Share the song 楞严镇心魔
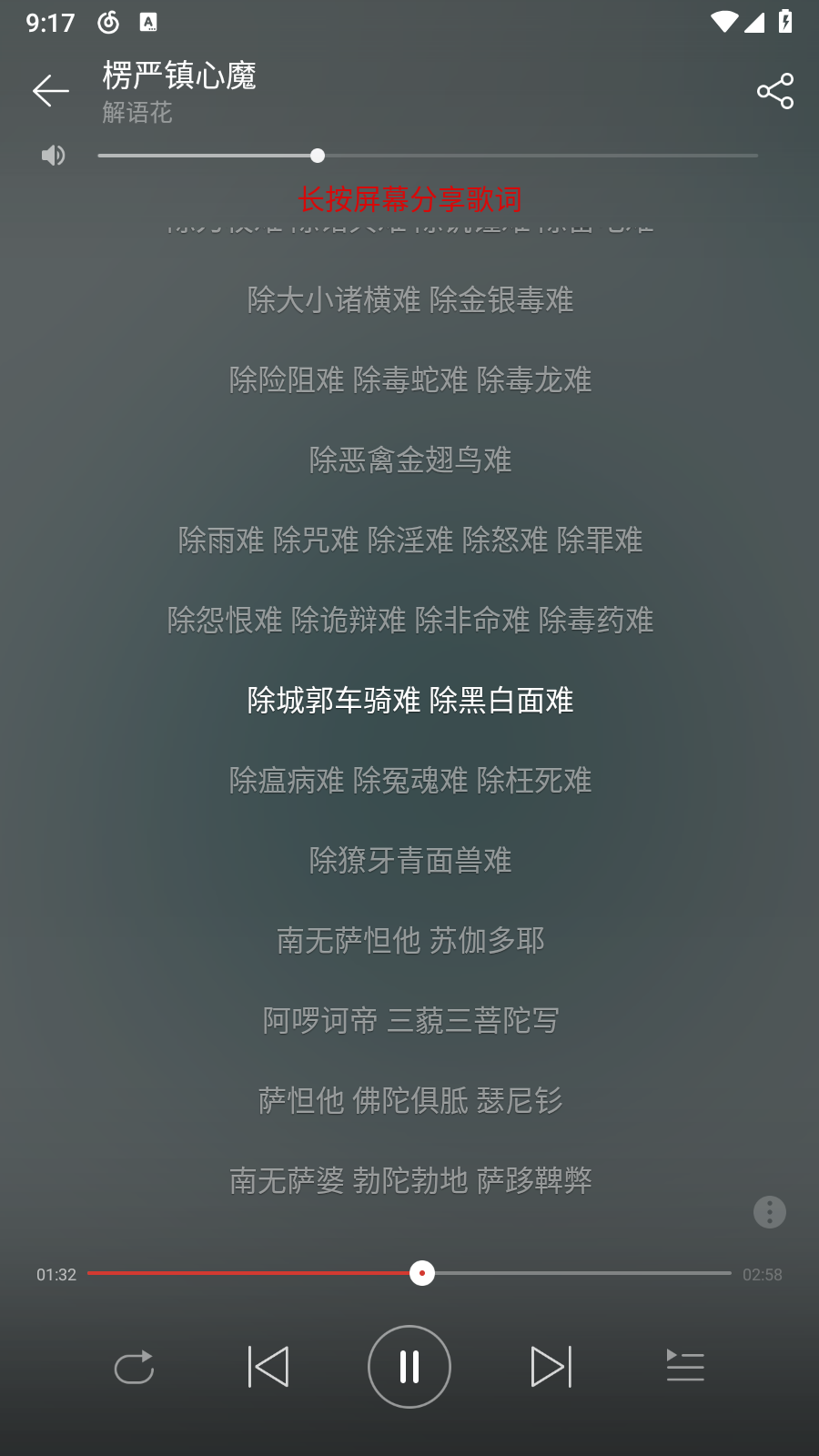The height and width of the screenshot is (1456, 819). 775,91
